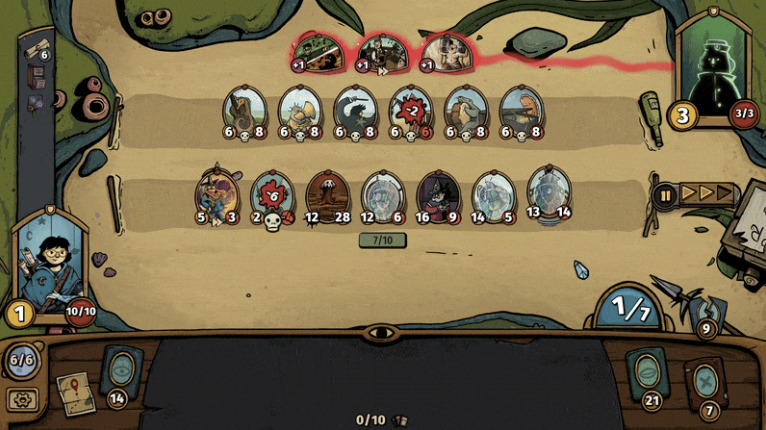Toggle the eye icon above the hand
Screen dimensions: 766x430
tap(382, 333)
